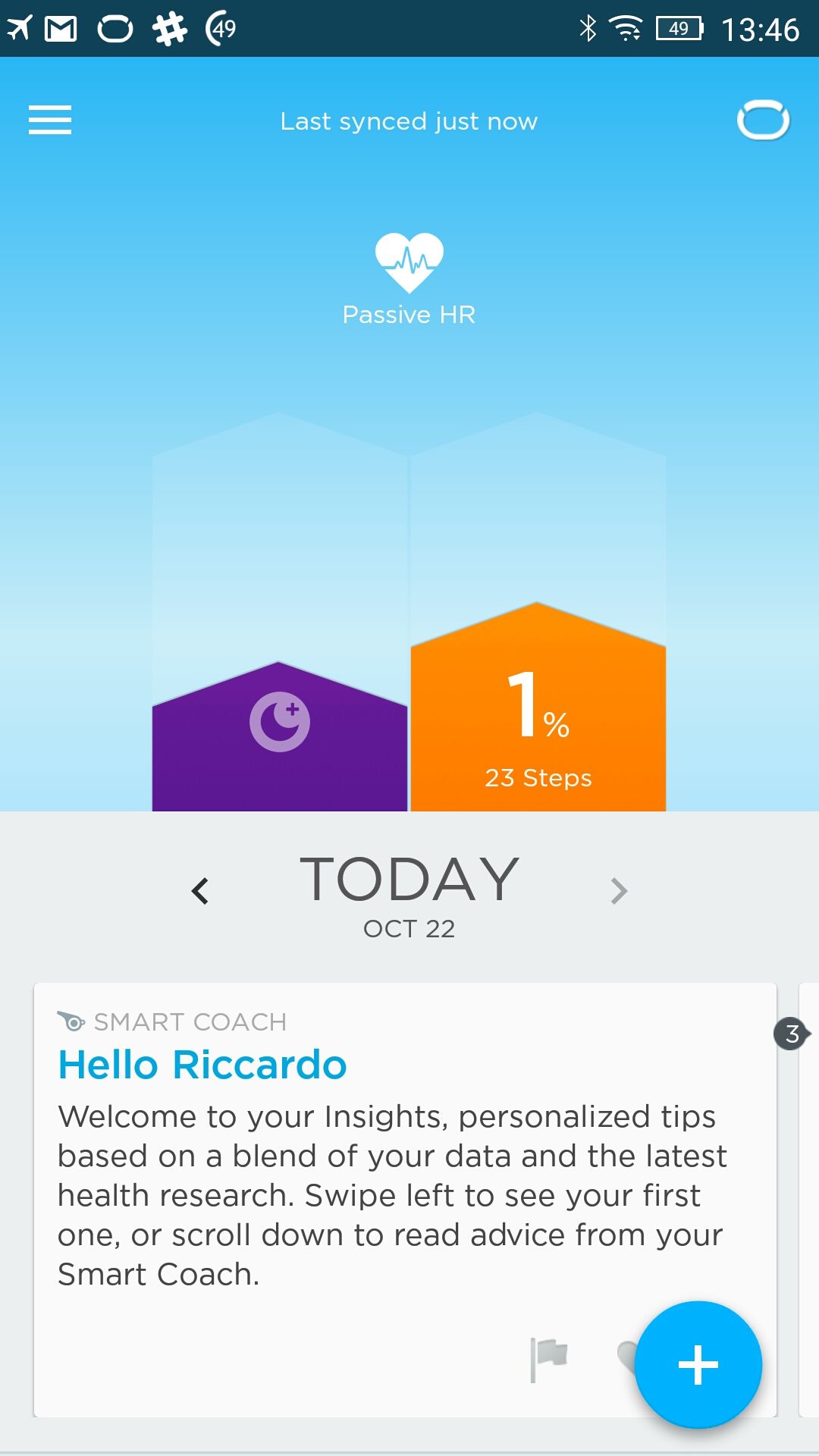
Task: Open Passive HR details
Action: [x=409, y=280]
